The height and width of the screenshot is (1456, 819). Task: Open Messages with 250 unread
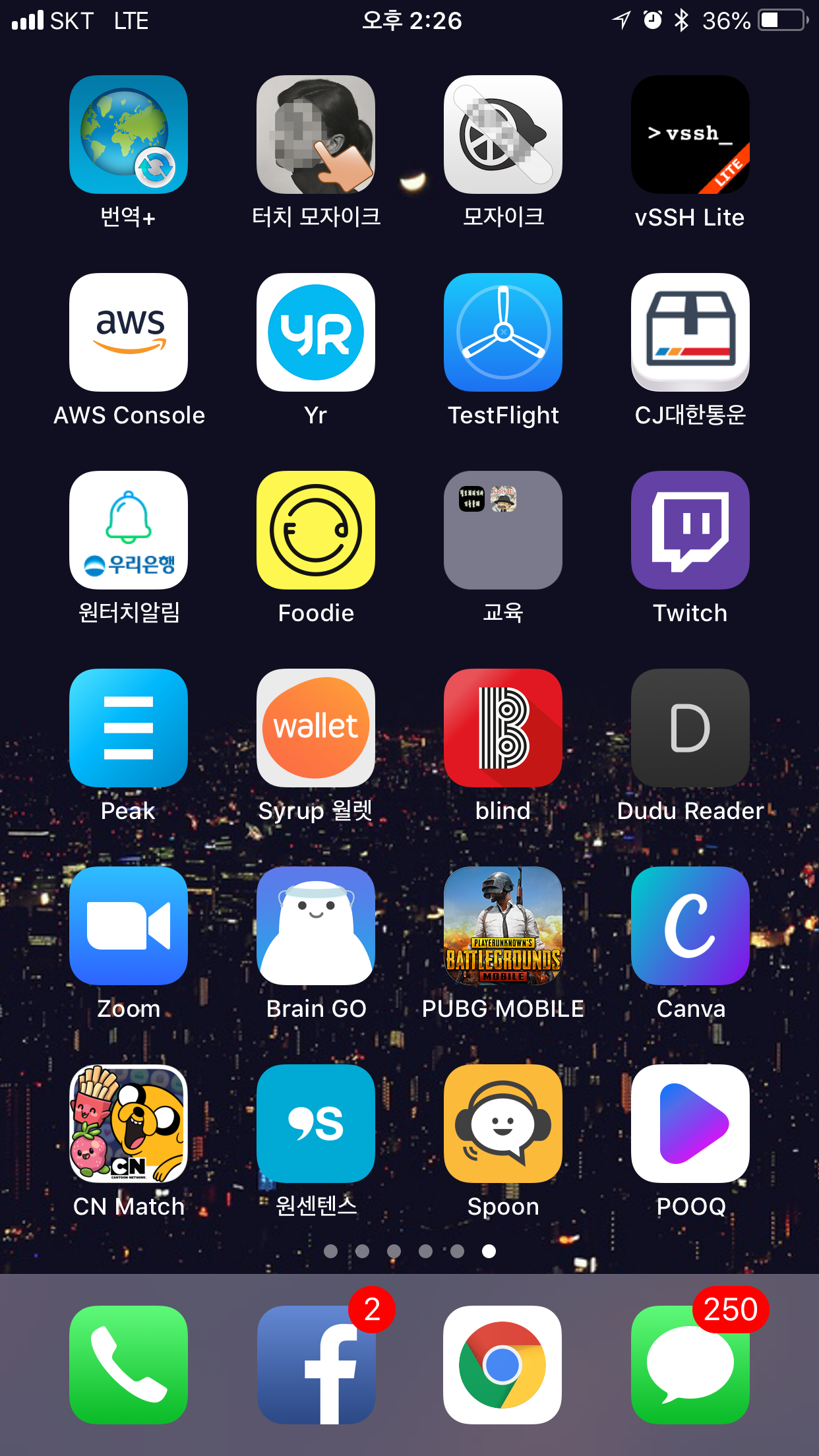(x=690, y=1365)
